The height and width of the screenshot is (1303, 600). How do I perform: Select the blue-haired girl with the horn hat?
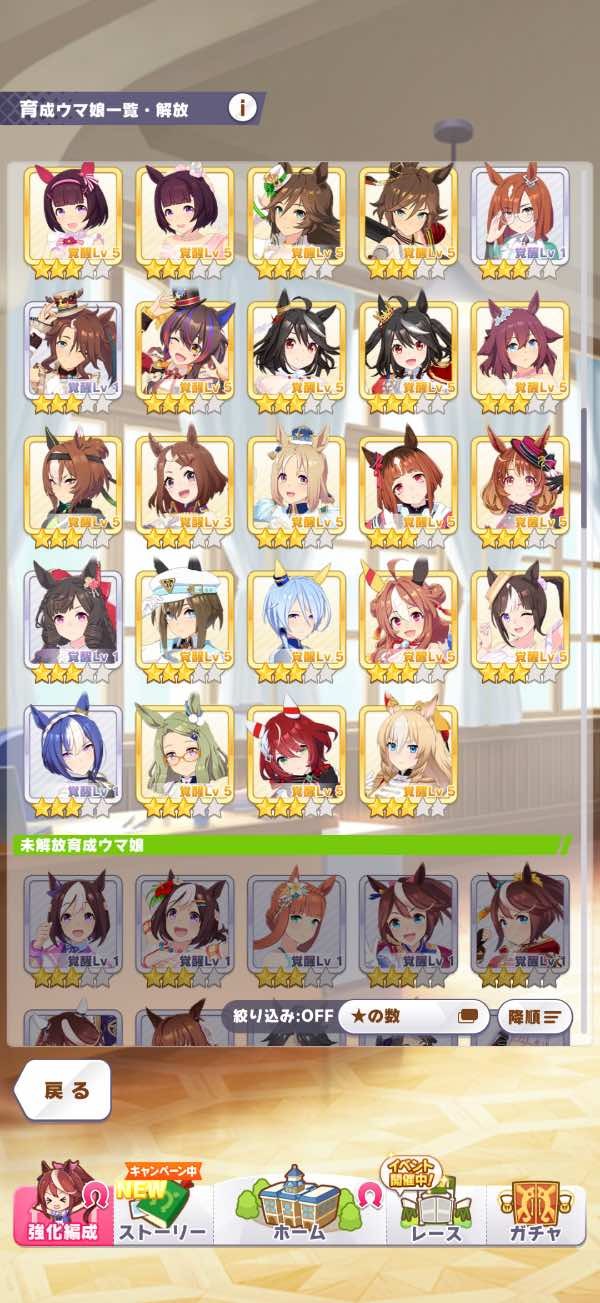coord(296,620)
